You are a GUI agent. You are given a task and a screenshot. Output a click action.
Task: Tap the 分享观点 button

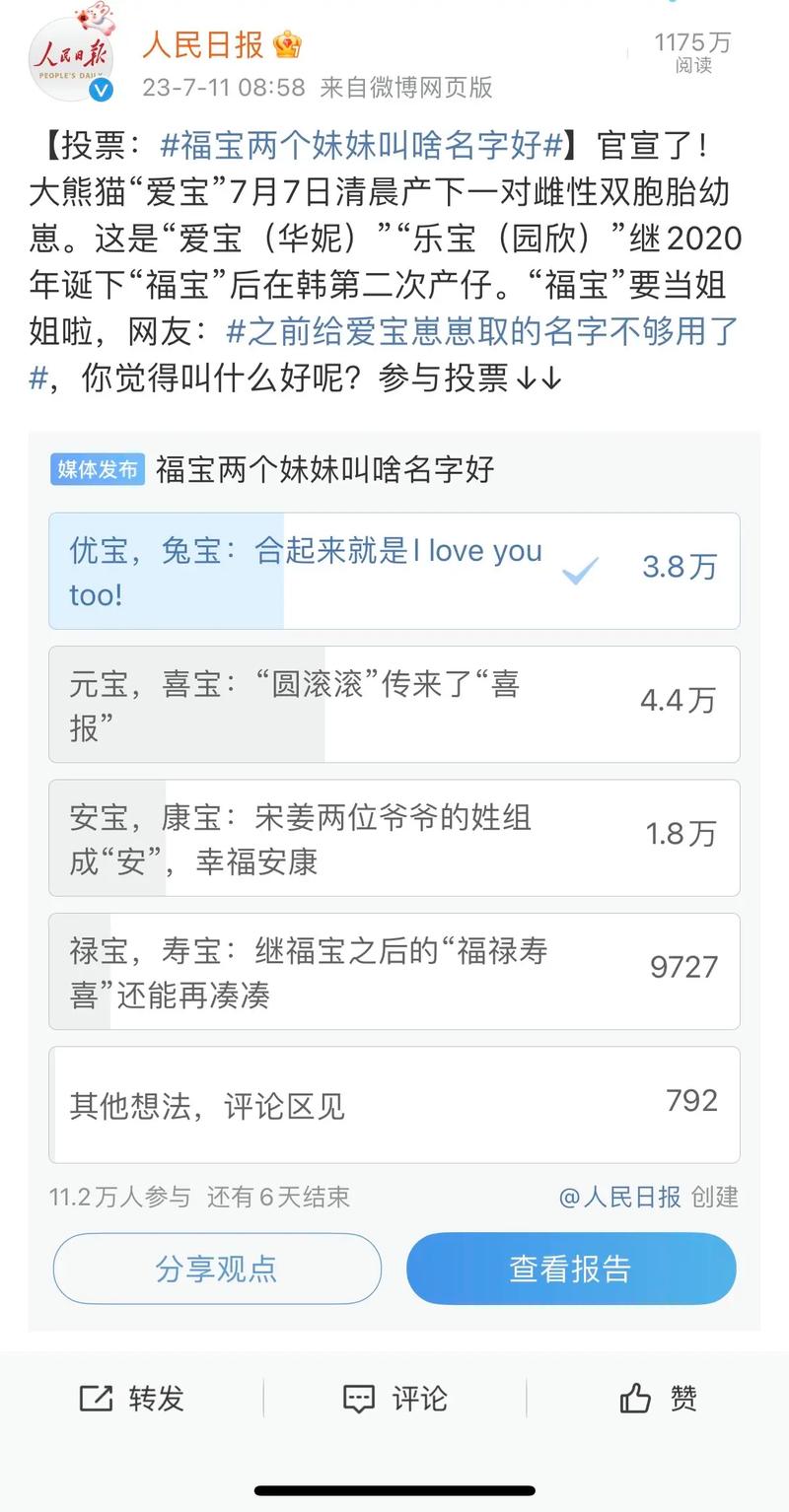click(x=217, y=1269)
